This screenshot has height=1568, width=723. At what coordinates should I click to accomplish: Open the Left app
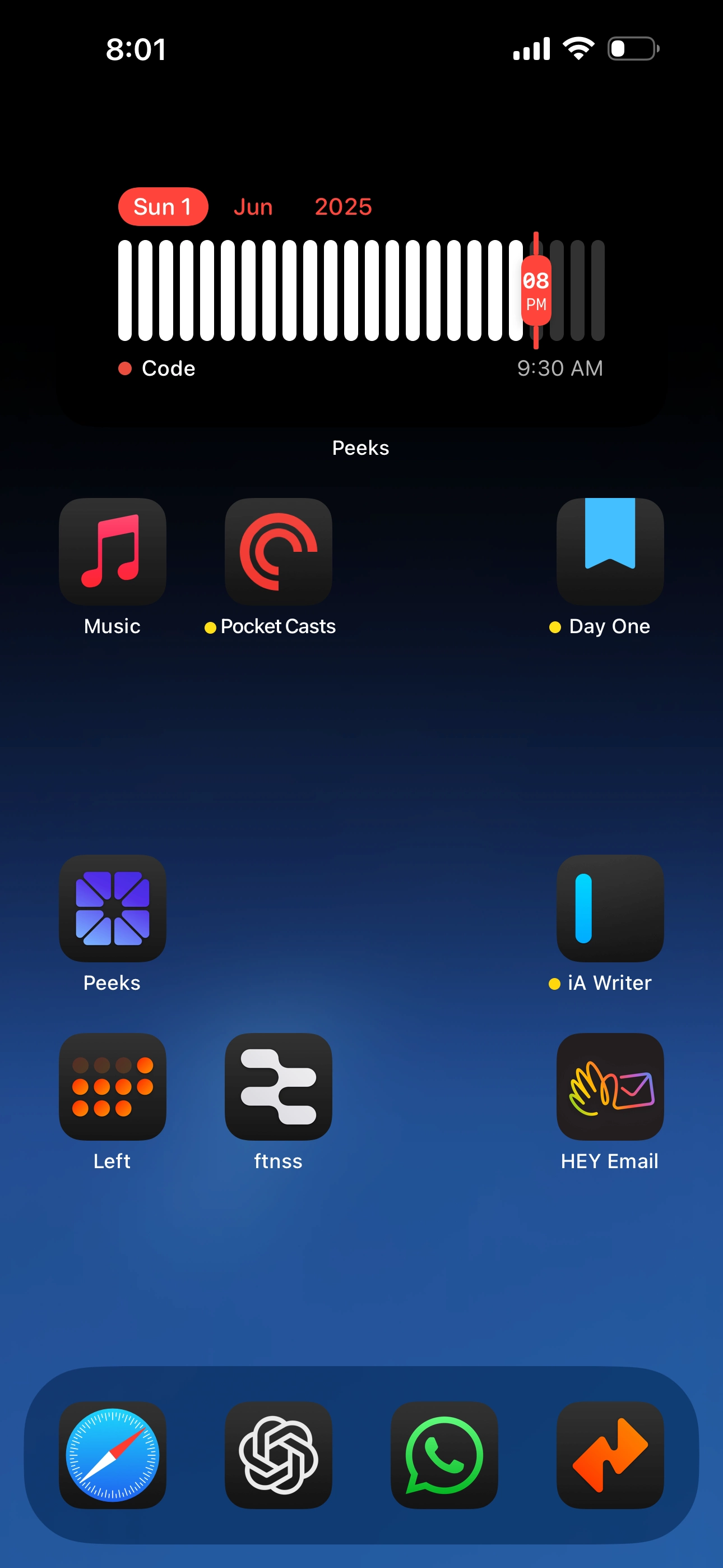pos(113,1086)
